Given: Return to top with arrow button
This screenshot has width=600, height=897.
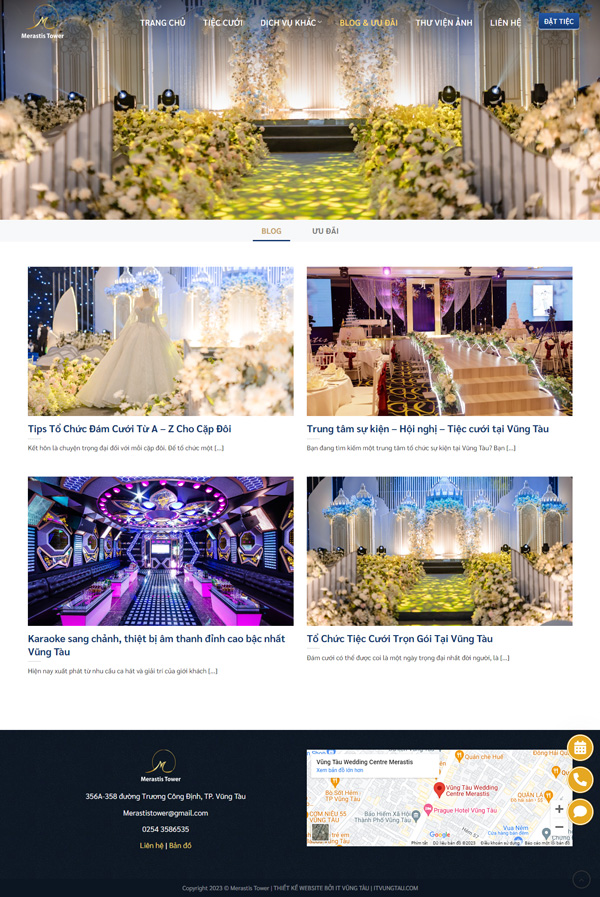Looking at the screenshot, I should tap(581, 879).
